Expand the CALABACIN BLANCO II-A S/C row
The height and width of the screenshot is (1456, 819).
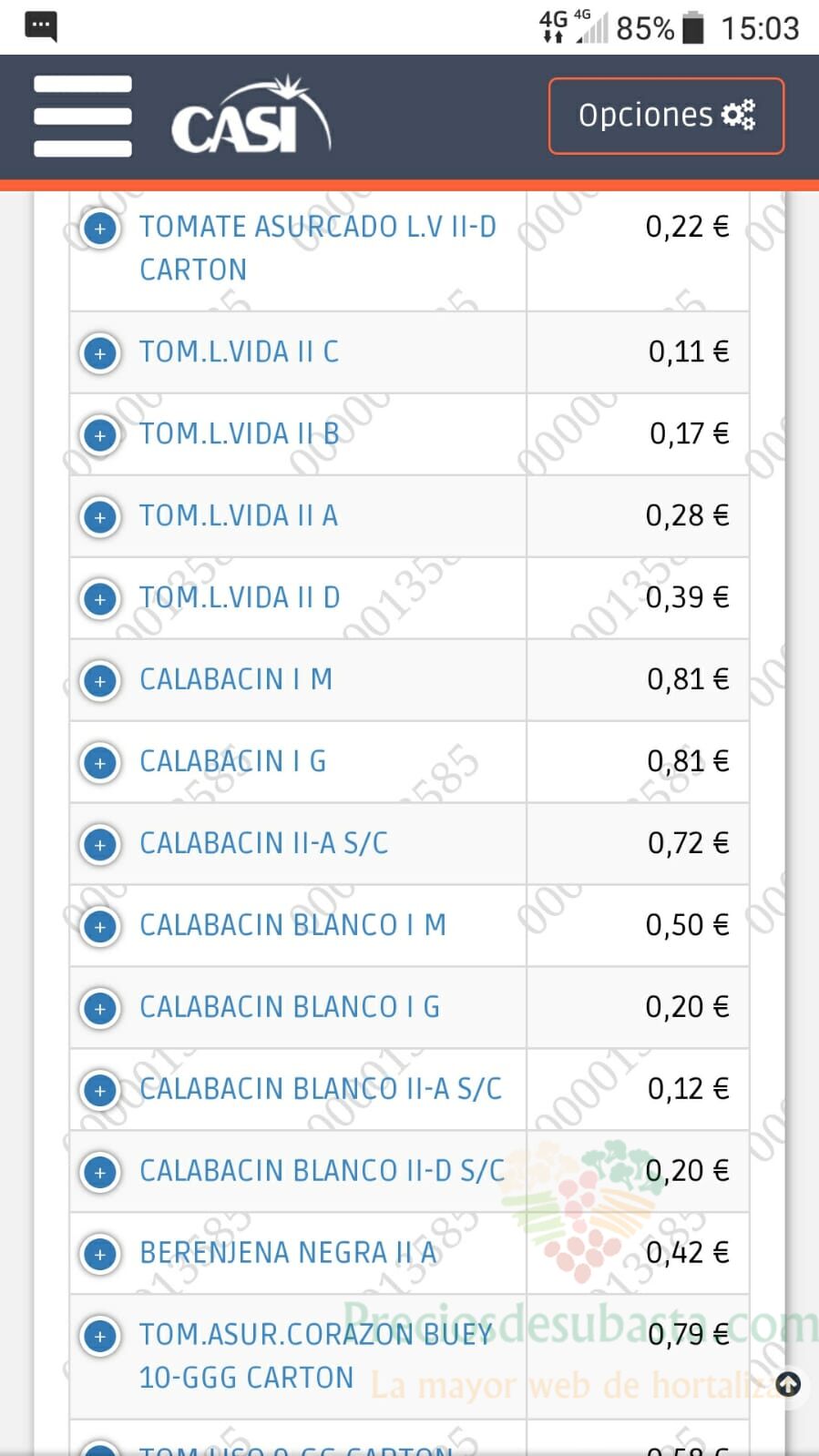(100, 1091)
